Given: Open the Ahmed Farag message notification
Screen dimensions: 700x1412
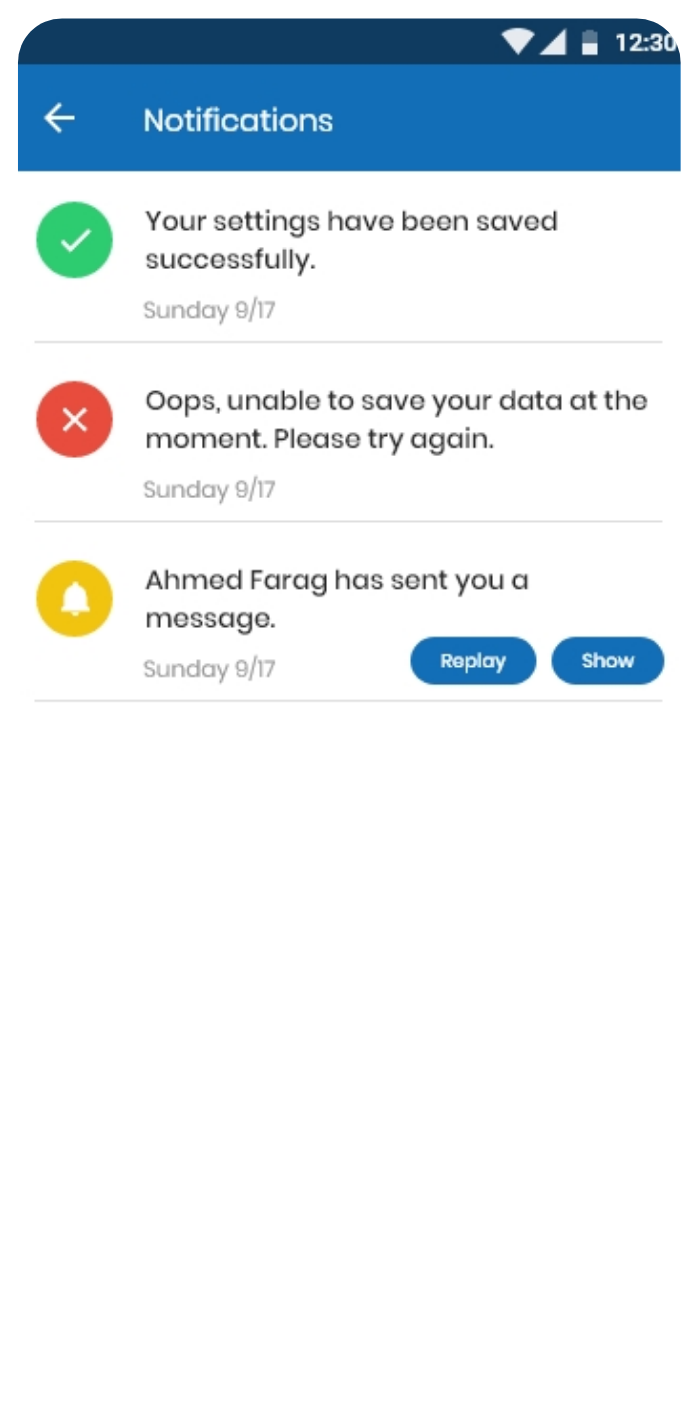Looking at the screenshot, I should point(349,611).
